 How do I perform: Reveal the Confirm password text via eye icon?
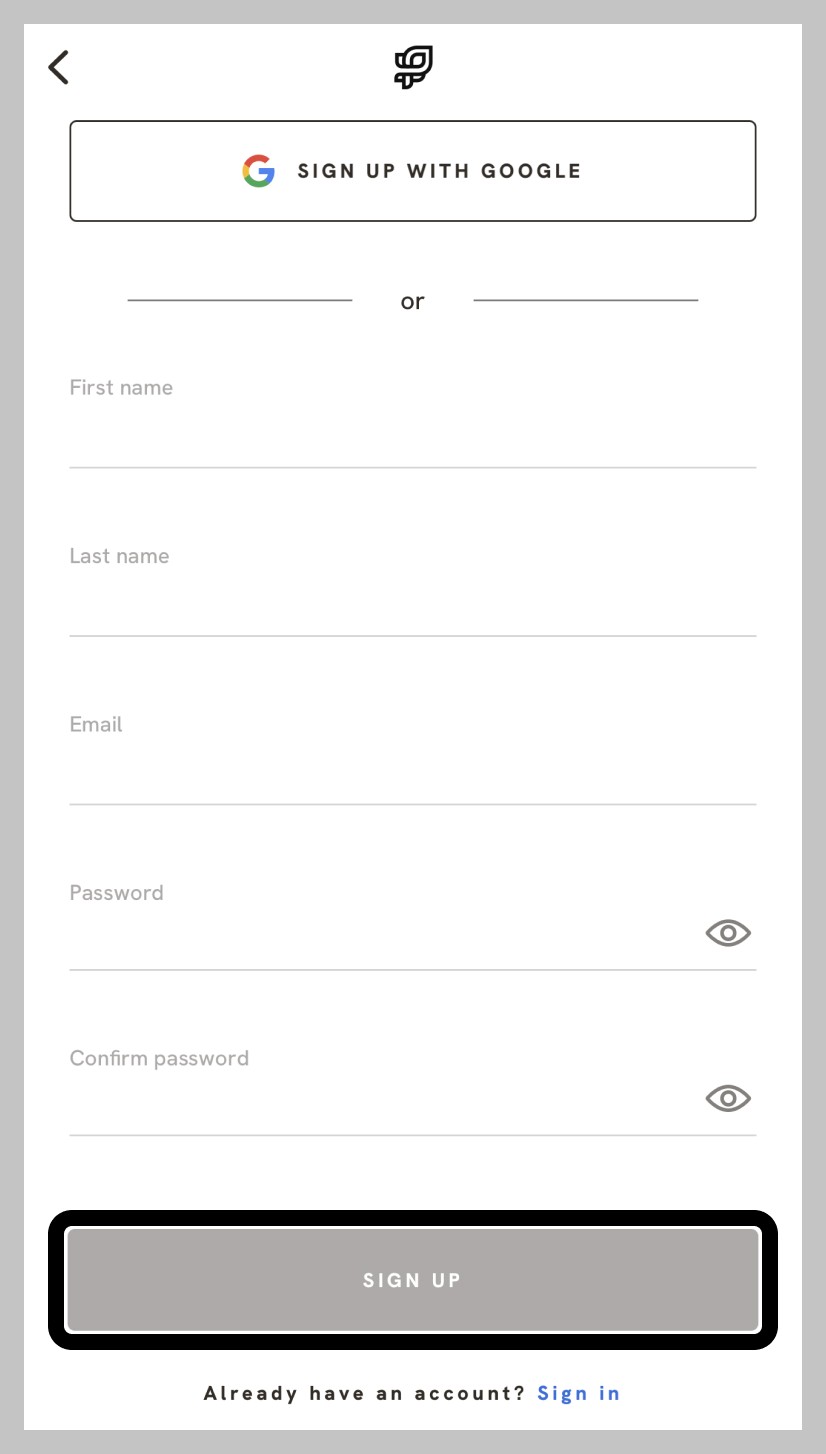tap(728, 1098)
